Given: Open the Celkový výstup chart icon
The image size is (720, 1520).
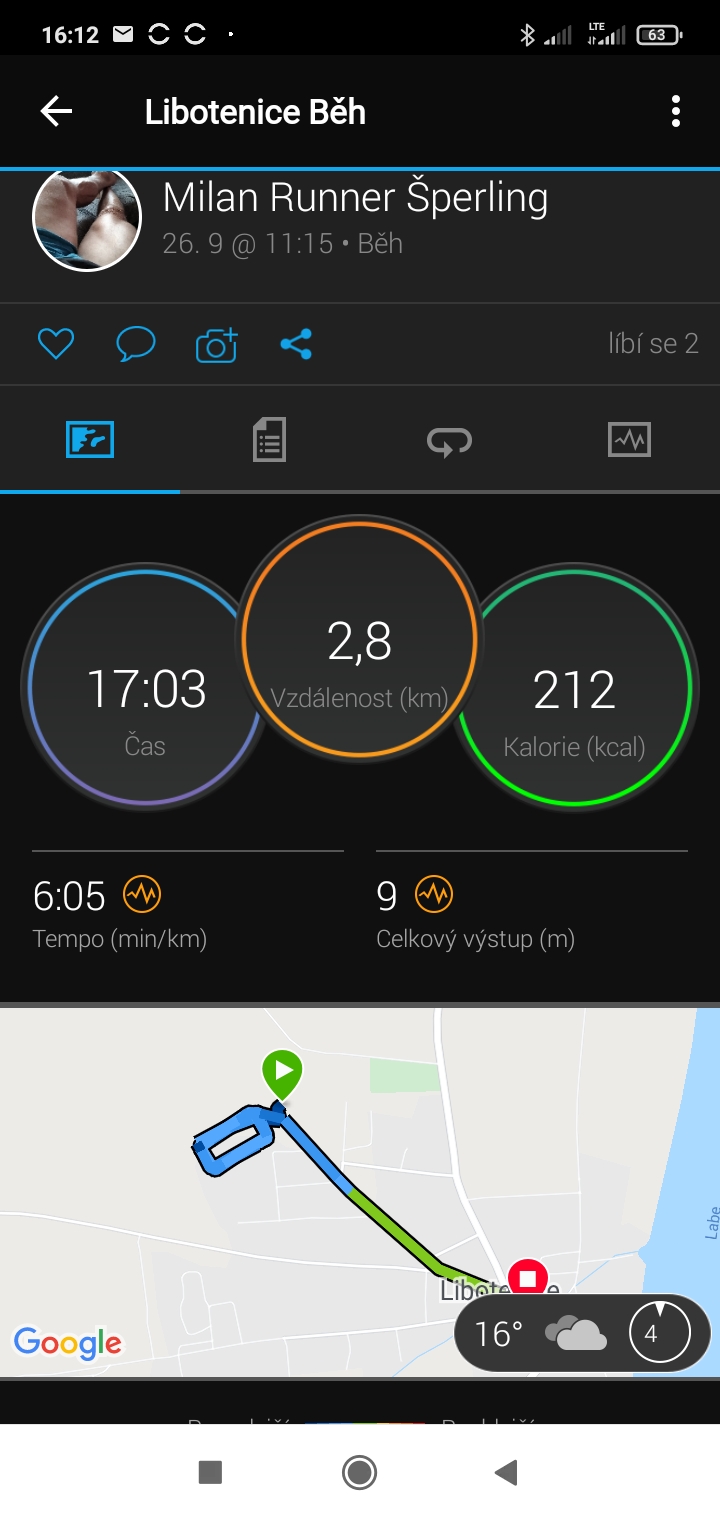Looking at the screenshot, I should point(434,894).
